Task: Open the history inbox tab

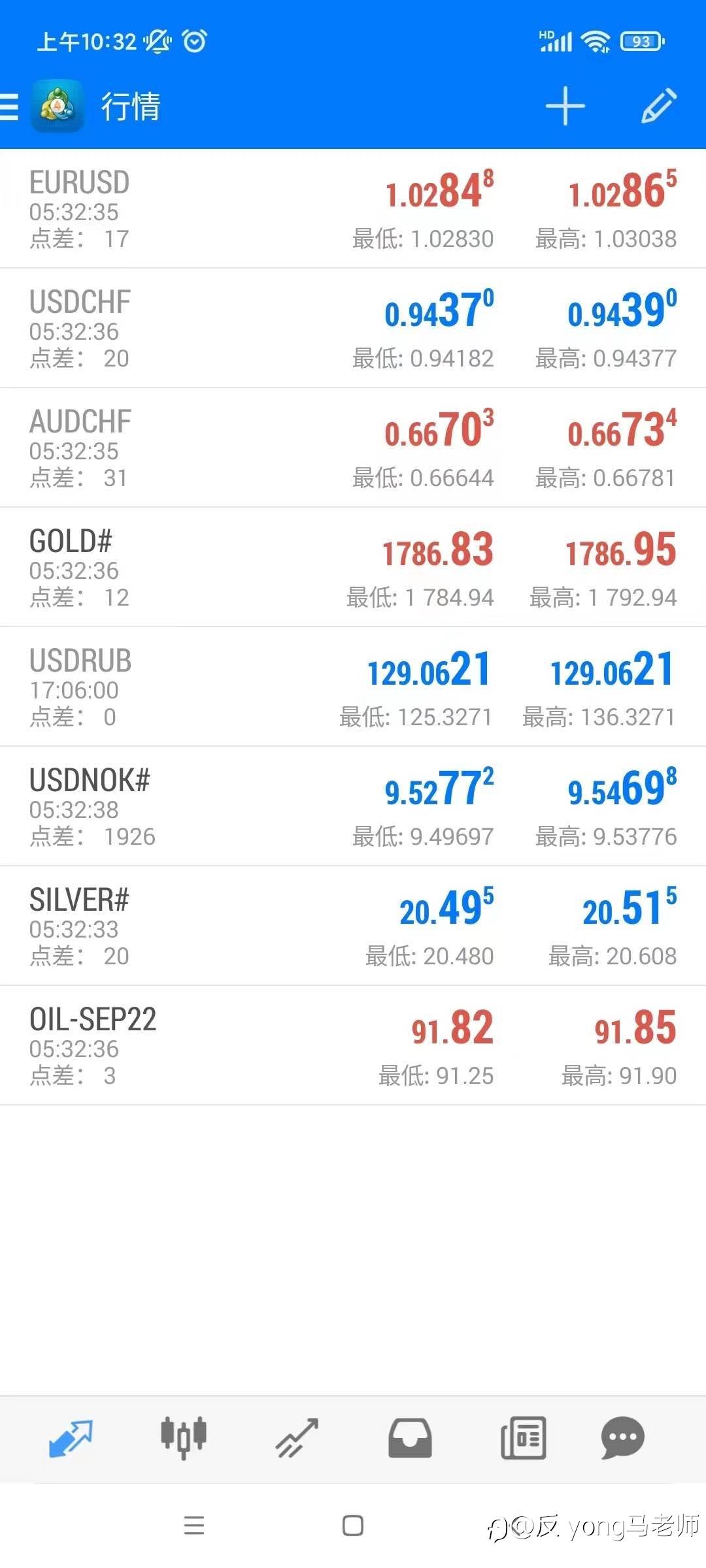Action: point(410,1438)
